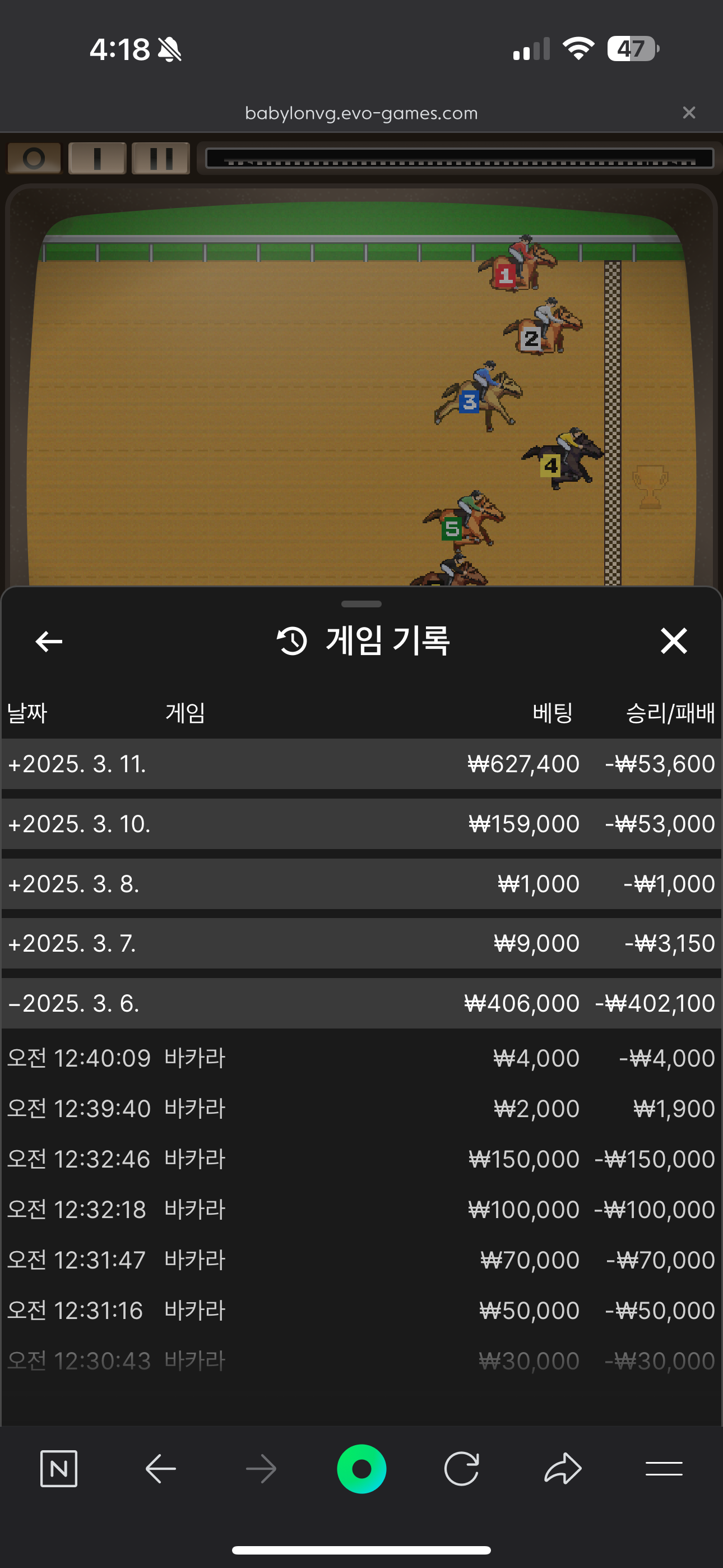Tap the green circle search button
Screen dimensions: 723x1568
click(x=361, y=1469)
